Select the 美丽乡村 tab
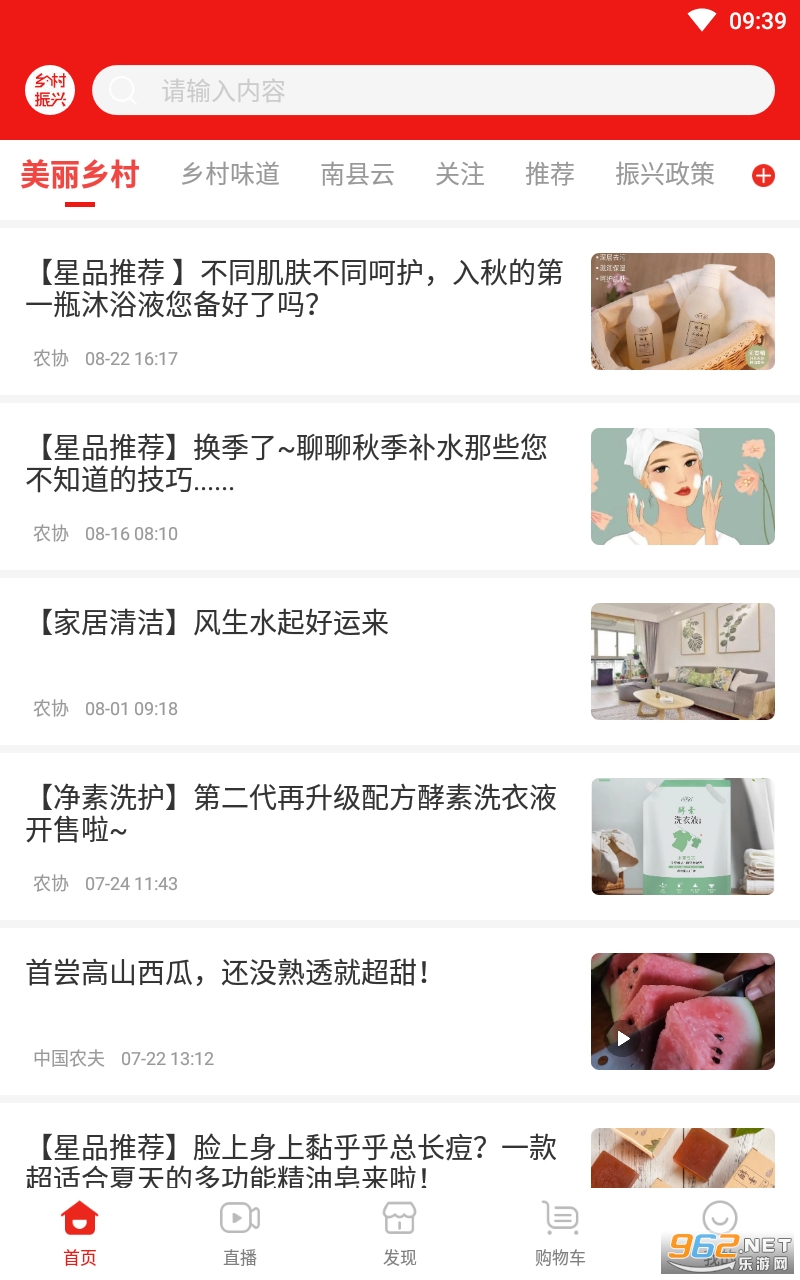Viewport: 800px width, 1280px height. (x=80, y=175)
